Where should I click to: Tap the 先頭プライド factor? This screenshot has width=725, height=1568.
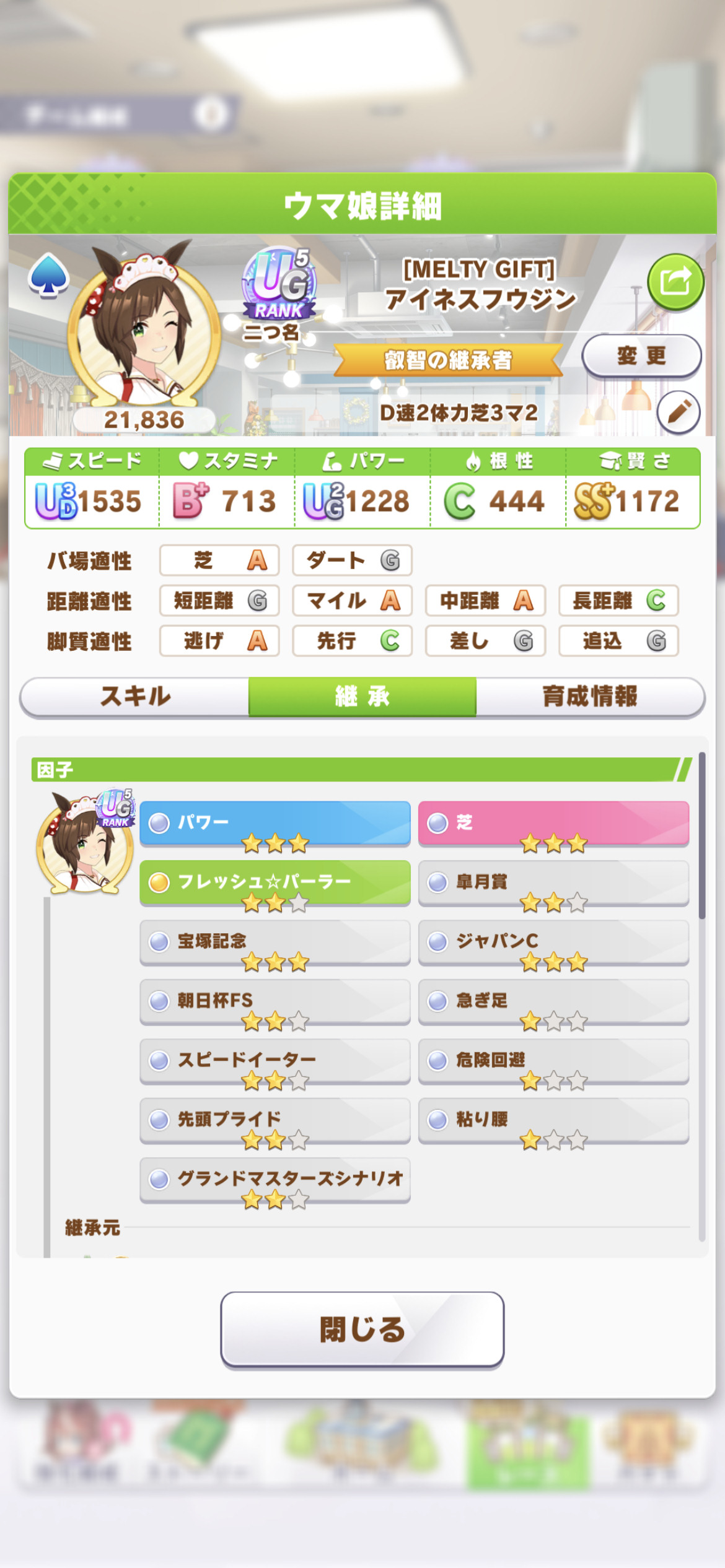coord(275,1121)
